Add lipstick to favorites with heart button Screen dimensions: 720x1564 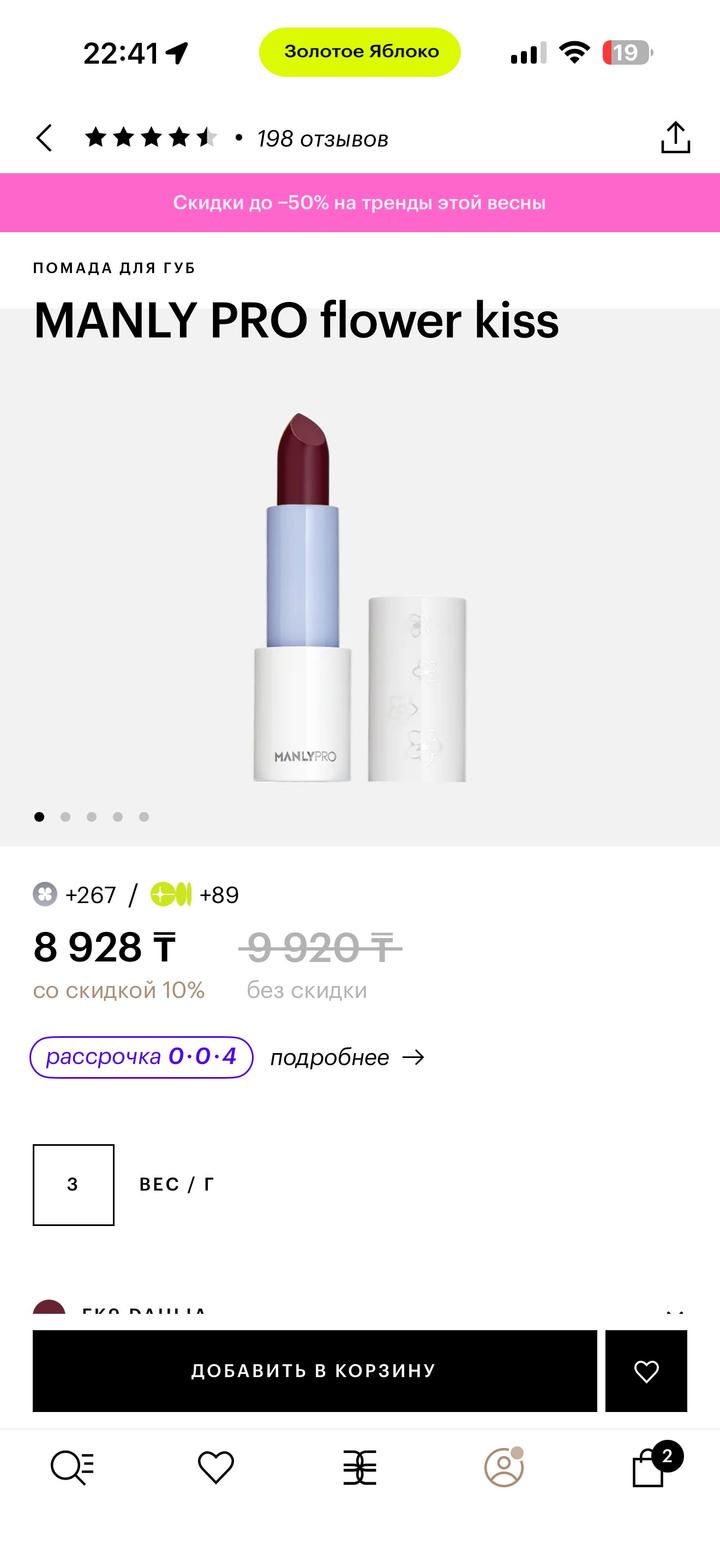click(646, 1371)
